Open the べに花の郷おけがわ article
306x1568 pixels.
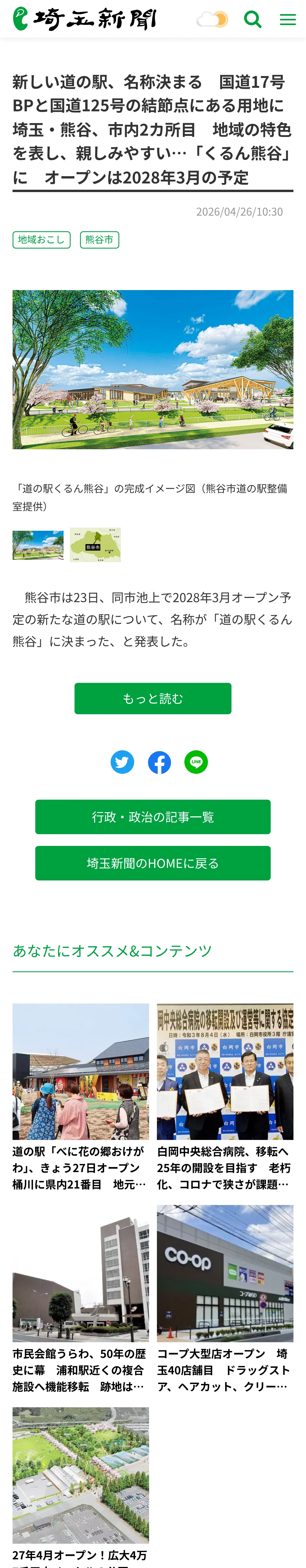click(81, 1098)
